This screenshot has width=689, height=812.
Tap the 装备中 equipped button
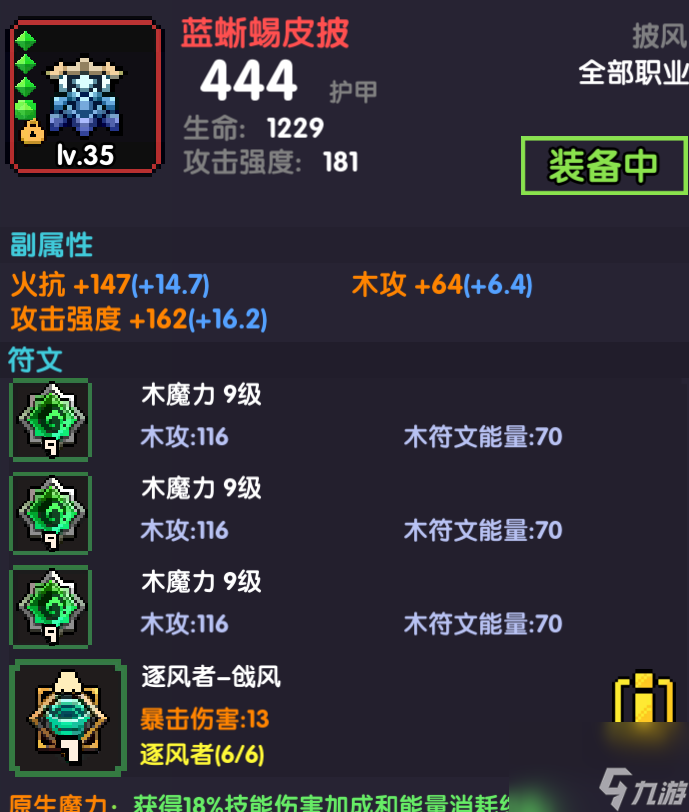coord(604,166)
